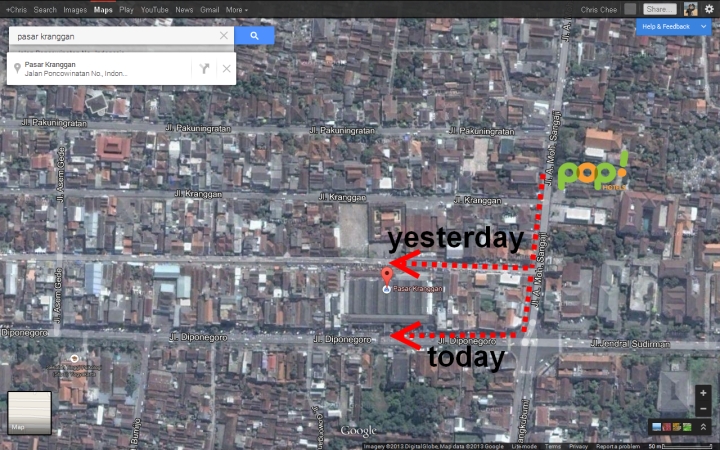Image resolution: width=720 pixels, height=450 pixels.
Task: Dismiss the Pasar Kranggan result card
Action: click(227, 69)
